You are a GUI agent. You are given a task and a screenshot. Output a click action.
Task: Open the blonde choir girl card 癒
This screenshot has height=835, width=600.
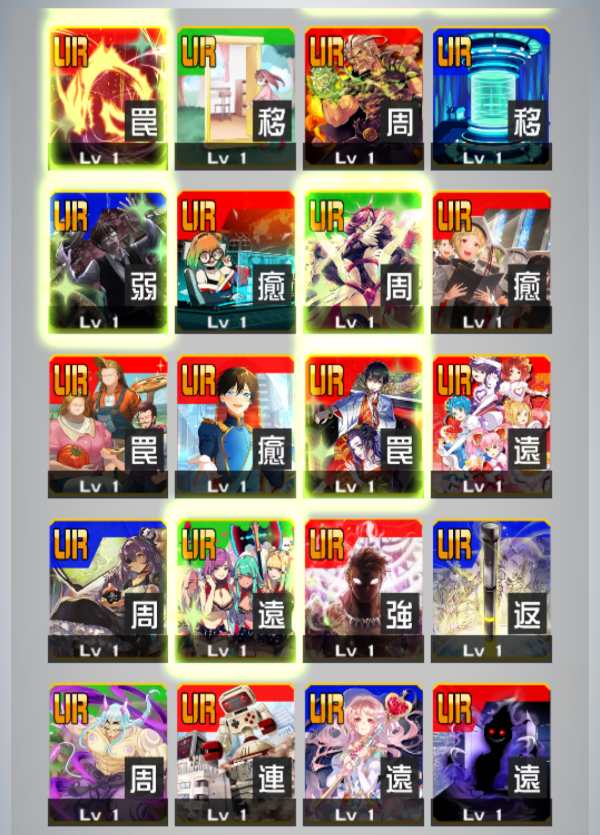(x=491, y=263)
